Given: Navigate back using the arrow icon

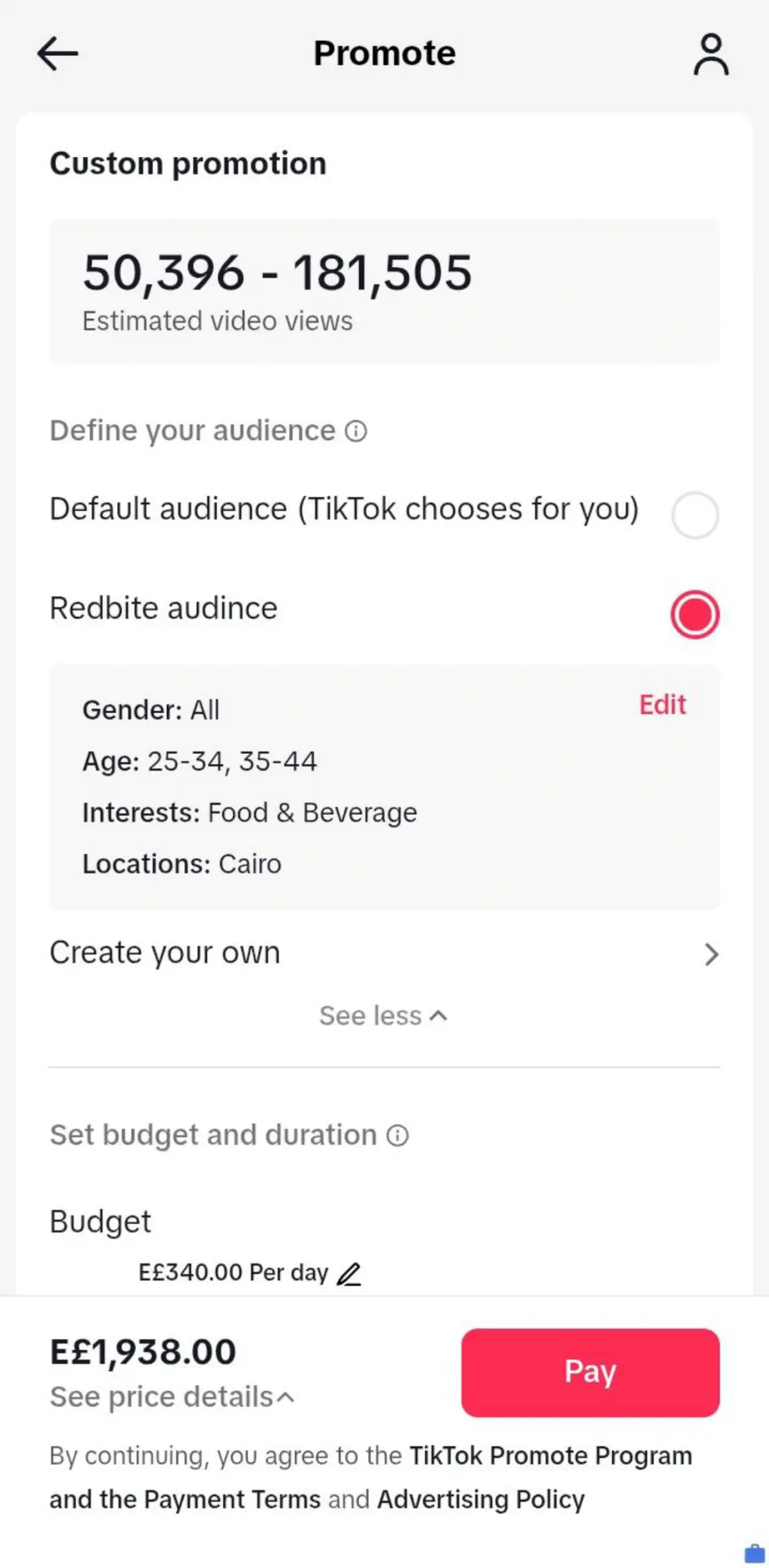Looking at the screenshot, I should (58, 53).
